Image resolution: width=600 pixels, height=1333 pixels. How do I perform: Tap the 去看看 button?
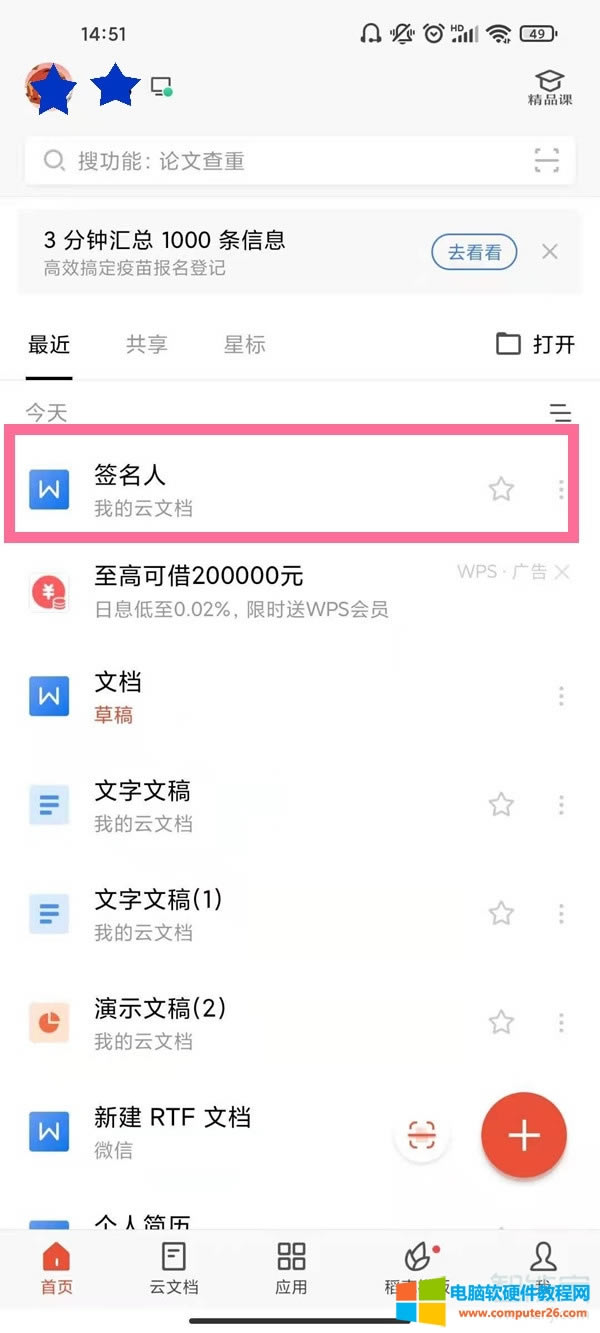(474, 252)
